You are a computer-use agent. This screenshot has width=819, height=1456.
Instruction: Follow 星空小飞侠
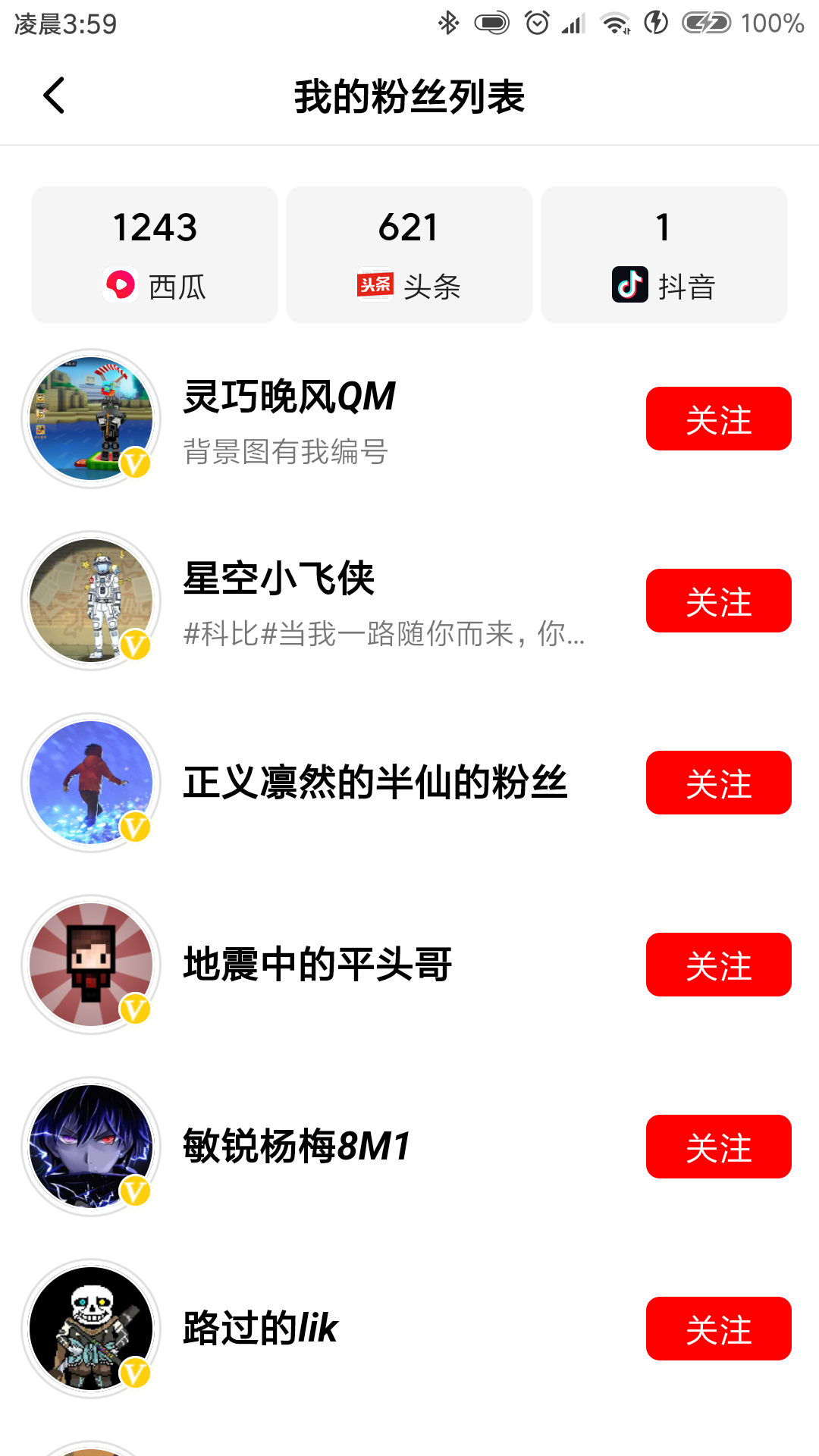[718, 601]
